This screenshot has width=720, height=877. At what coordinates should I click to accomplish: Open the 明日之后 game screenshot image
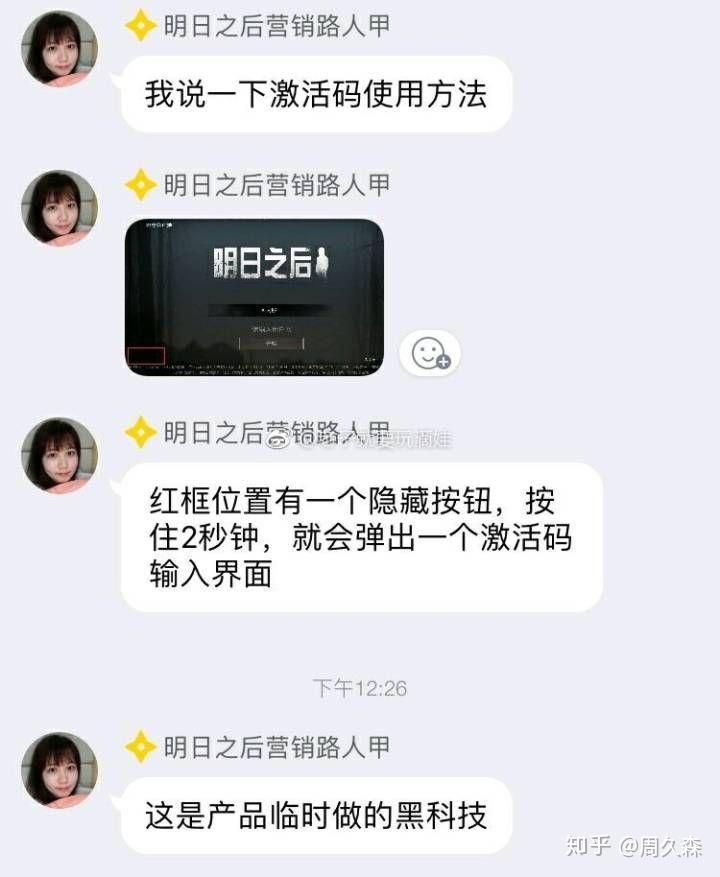[x=254, y=297]
